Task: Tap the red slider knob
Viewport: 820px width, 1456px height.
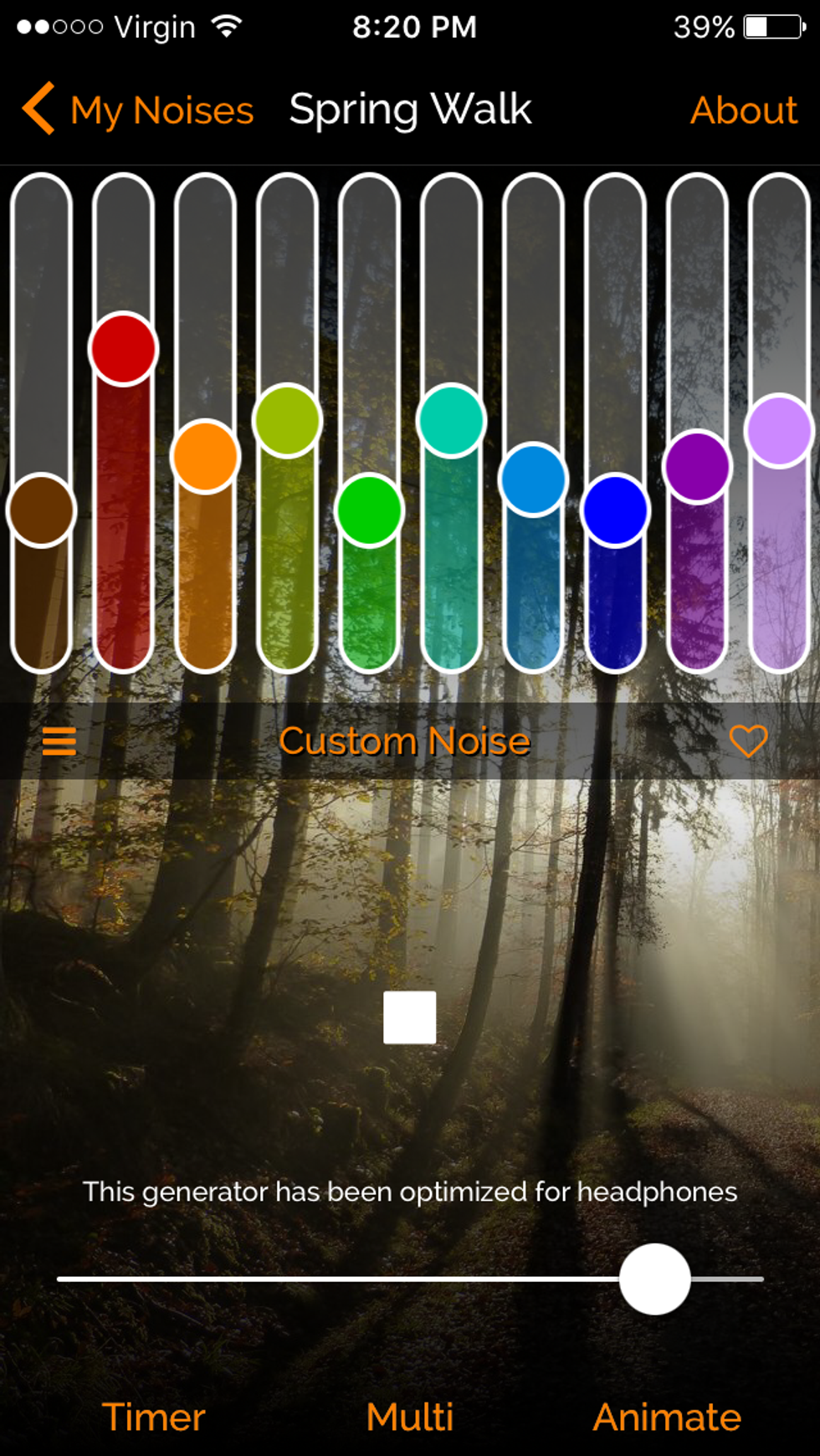Action: (x=123, y=348)
